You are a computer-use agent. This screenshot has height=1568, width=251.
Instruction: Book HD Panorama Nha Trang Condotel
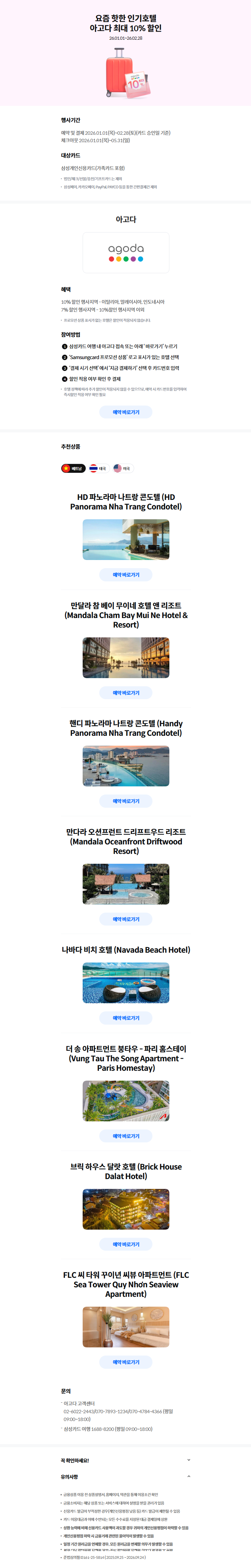(126, 575)
